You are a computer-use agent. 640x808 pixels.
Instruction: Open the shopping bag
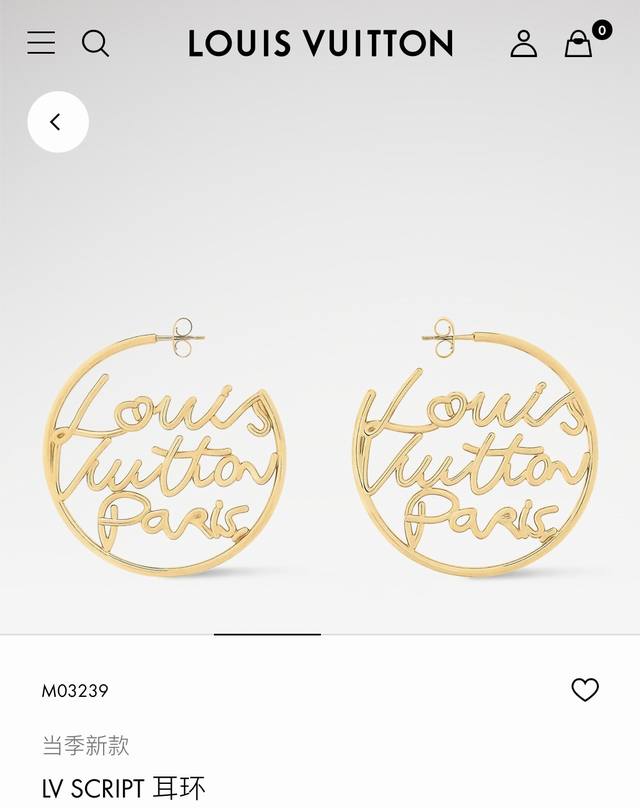coord(579,43)
